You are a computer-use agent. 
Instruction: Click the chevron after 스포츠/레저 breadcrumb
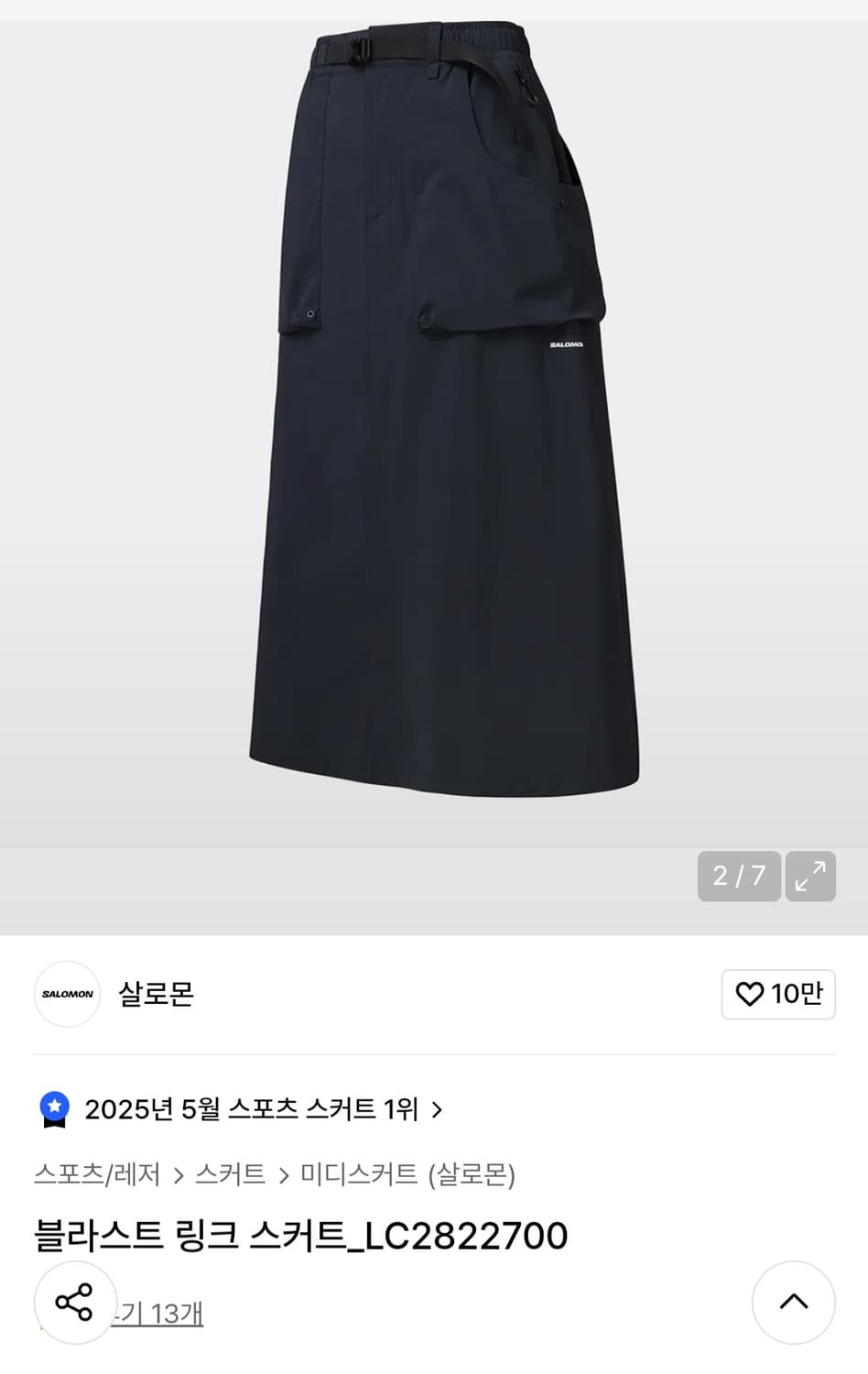tap(179, 1174)
